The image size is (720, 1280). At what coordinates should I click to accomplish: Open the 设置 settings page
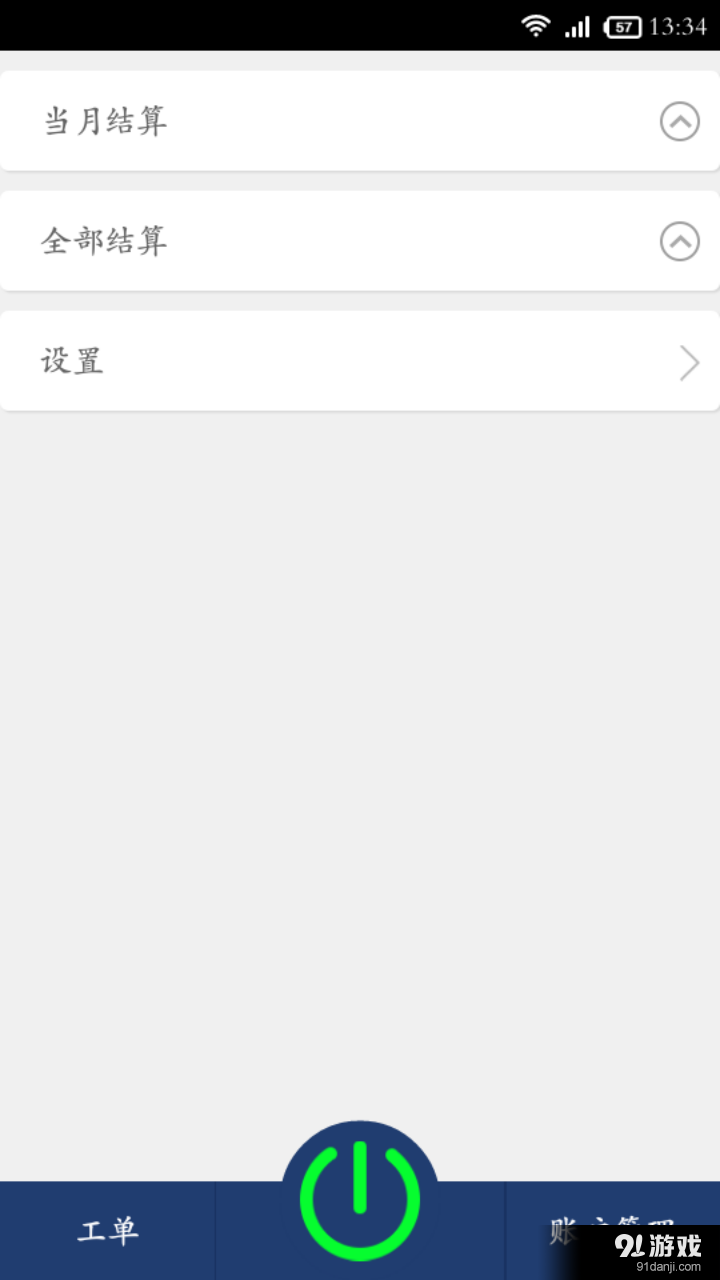click(x=360, y=362)
